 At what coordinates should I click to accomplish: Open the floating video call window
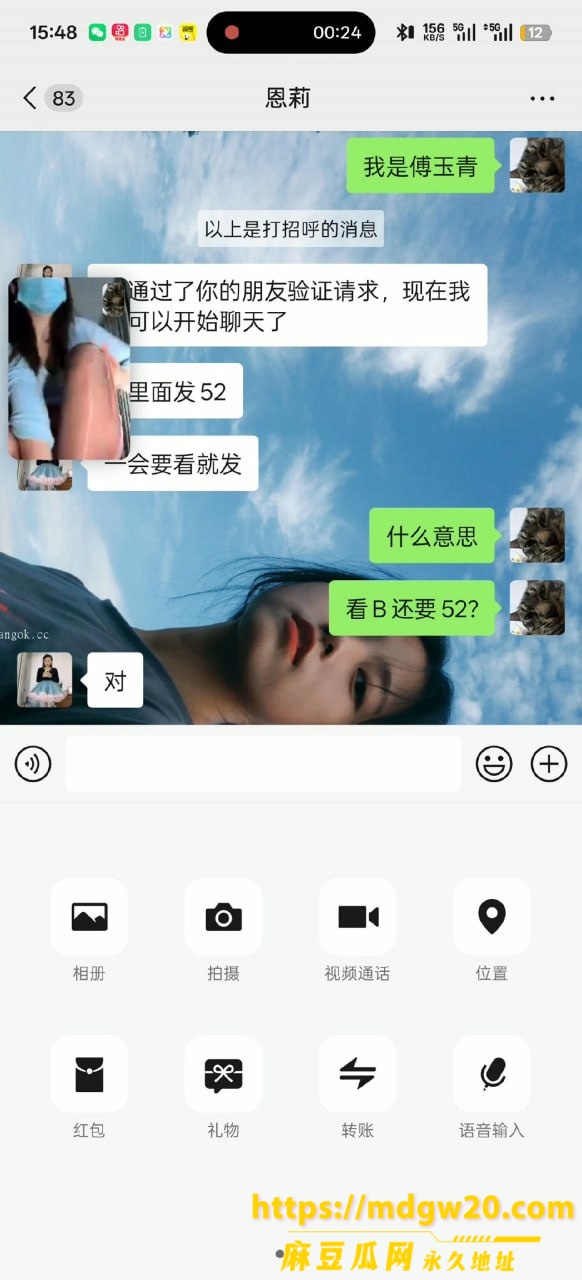69,368
